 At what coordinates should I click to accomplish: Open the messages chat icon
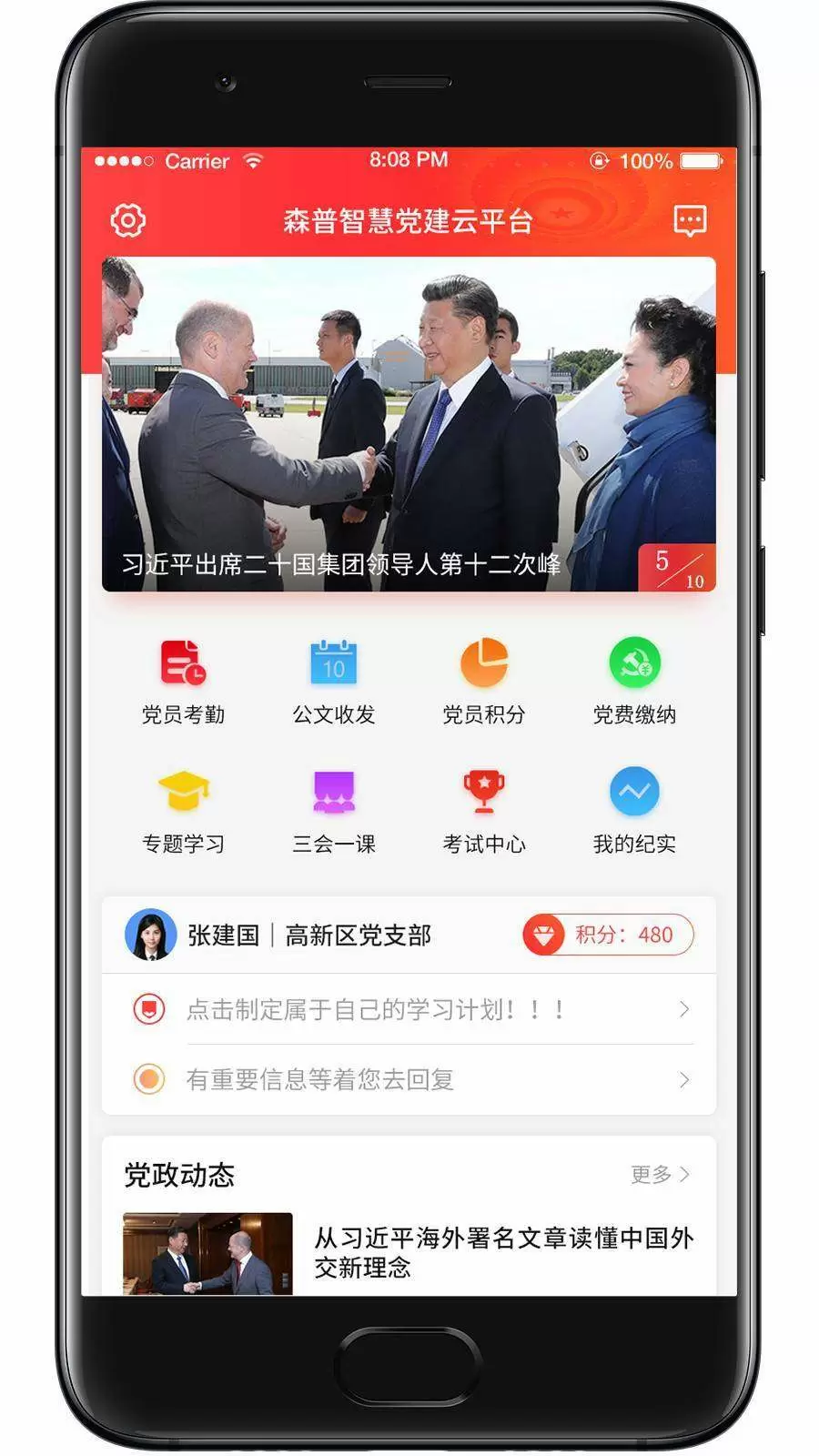click(689, 220)
